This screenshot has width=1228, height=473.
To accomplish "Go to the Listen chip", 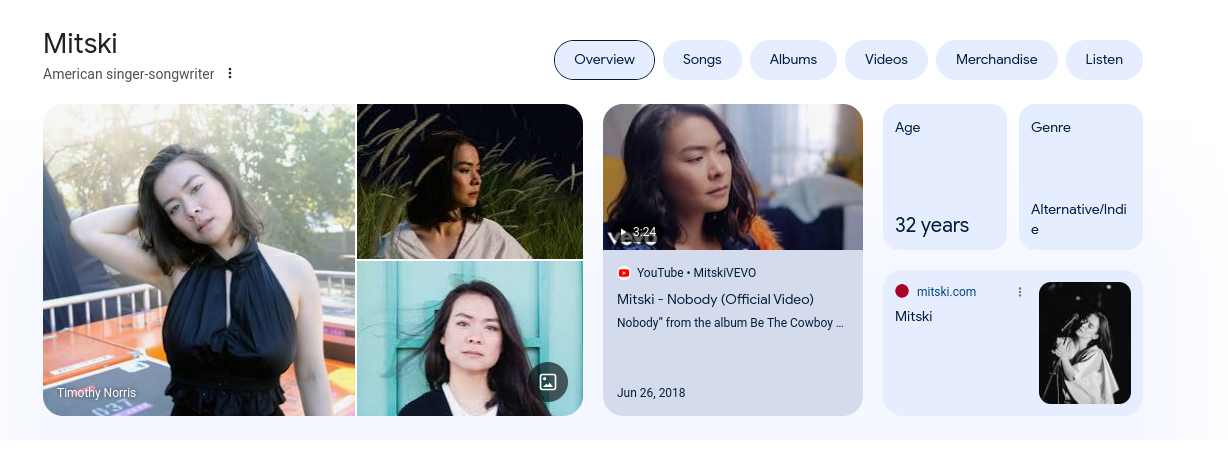I will 1104,60.
